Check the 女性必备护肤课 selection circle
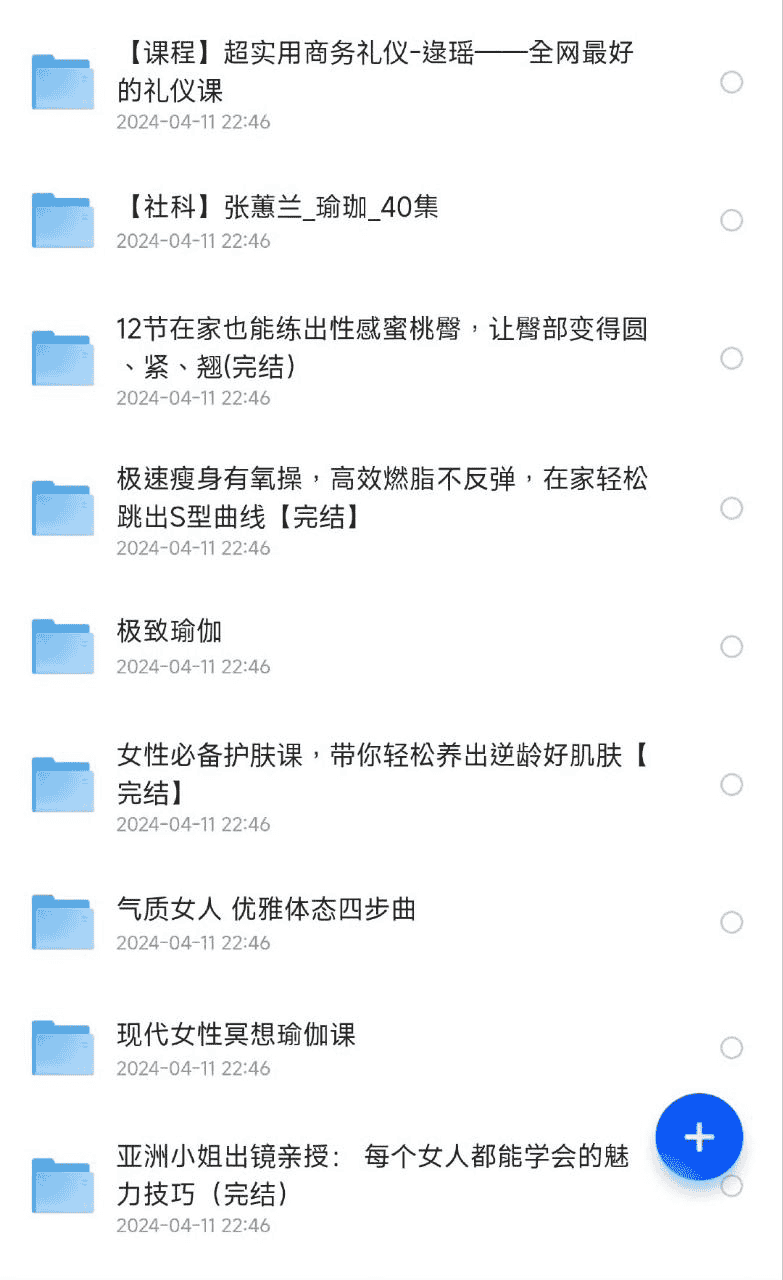Image resolution: width=783 pixels, height=1280 pixels. pos(731,785)
